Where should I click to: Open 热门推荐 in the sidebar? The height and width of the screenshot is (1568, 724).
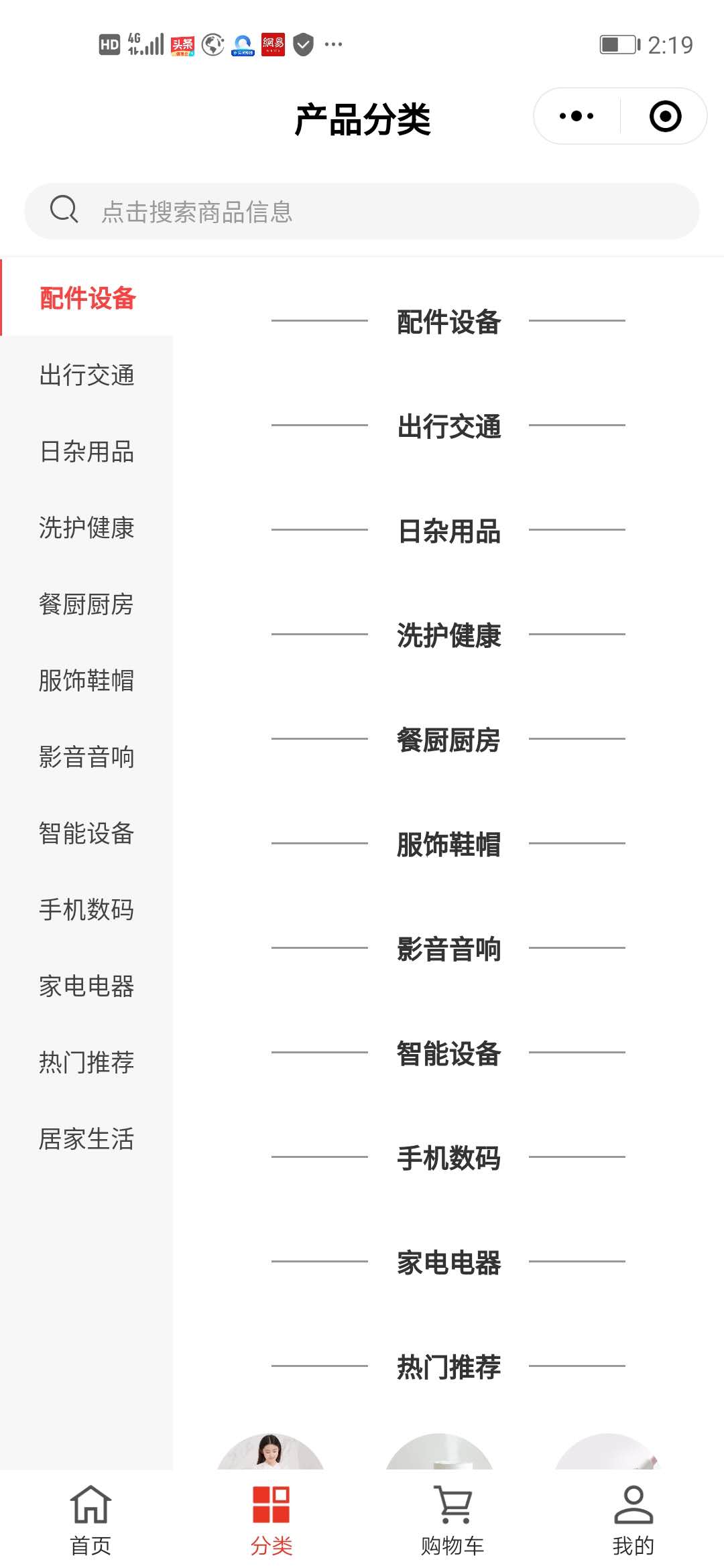(x=86, y=1062)
